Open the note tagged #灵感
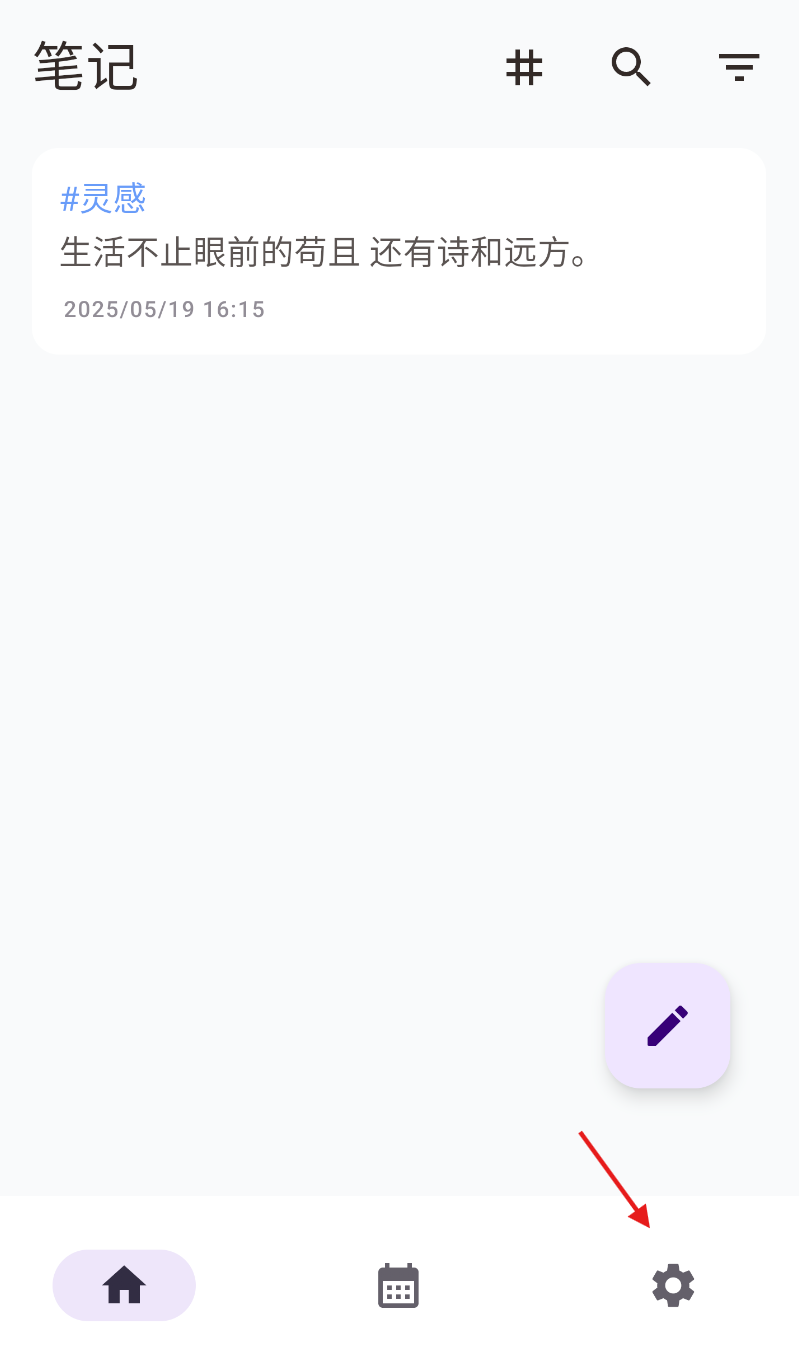Screen dimensions: 799x1357 (x=399, y=251)
